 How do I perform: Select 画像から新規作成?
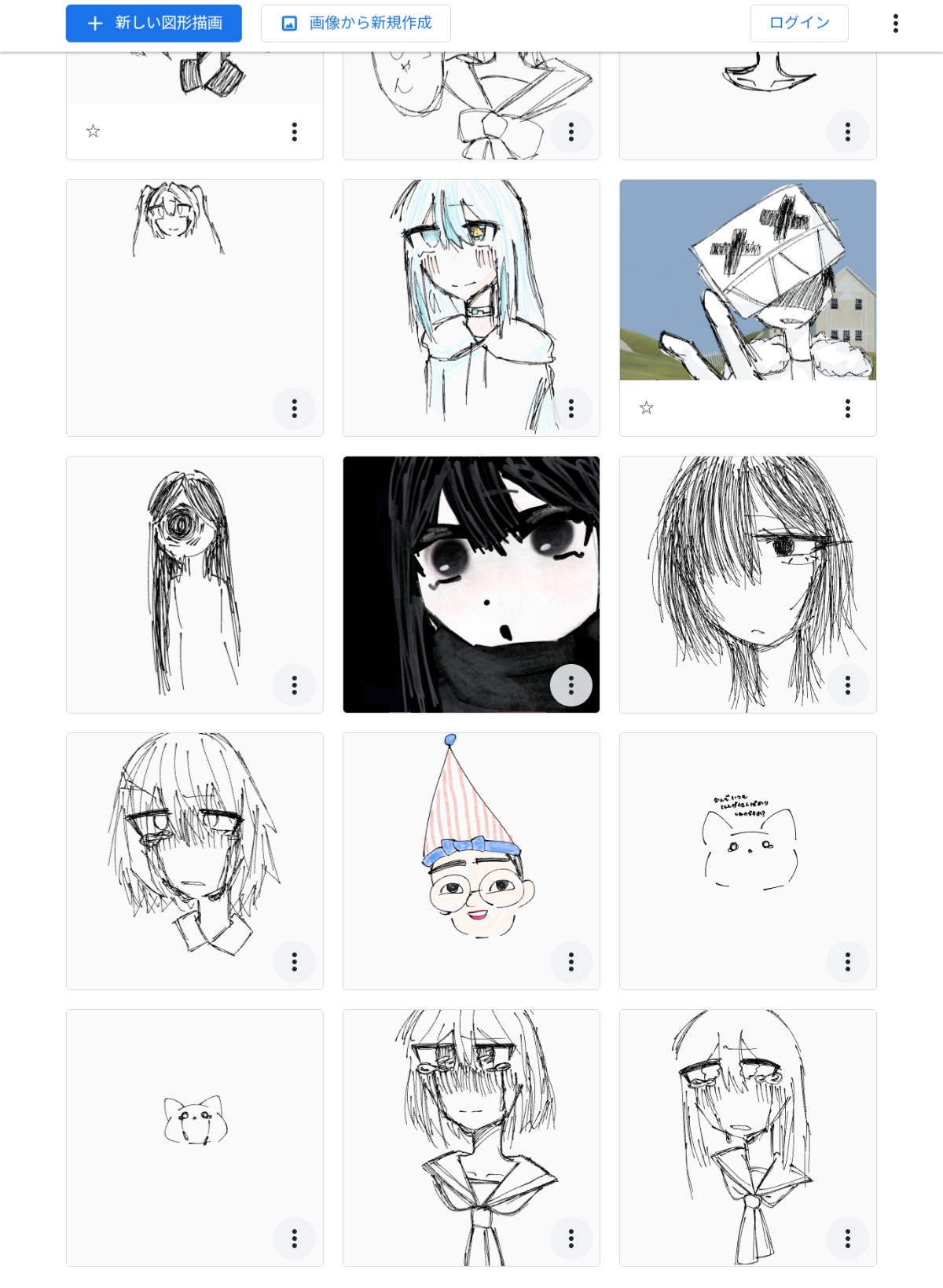click(355, 24)
